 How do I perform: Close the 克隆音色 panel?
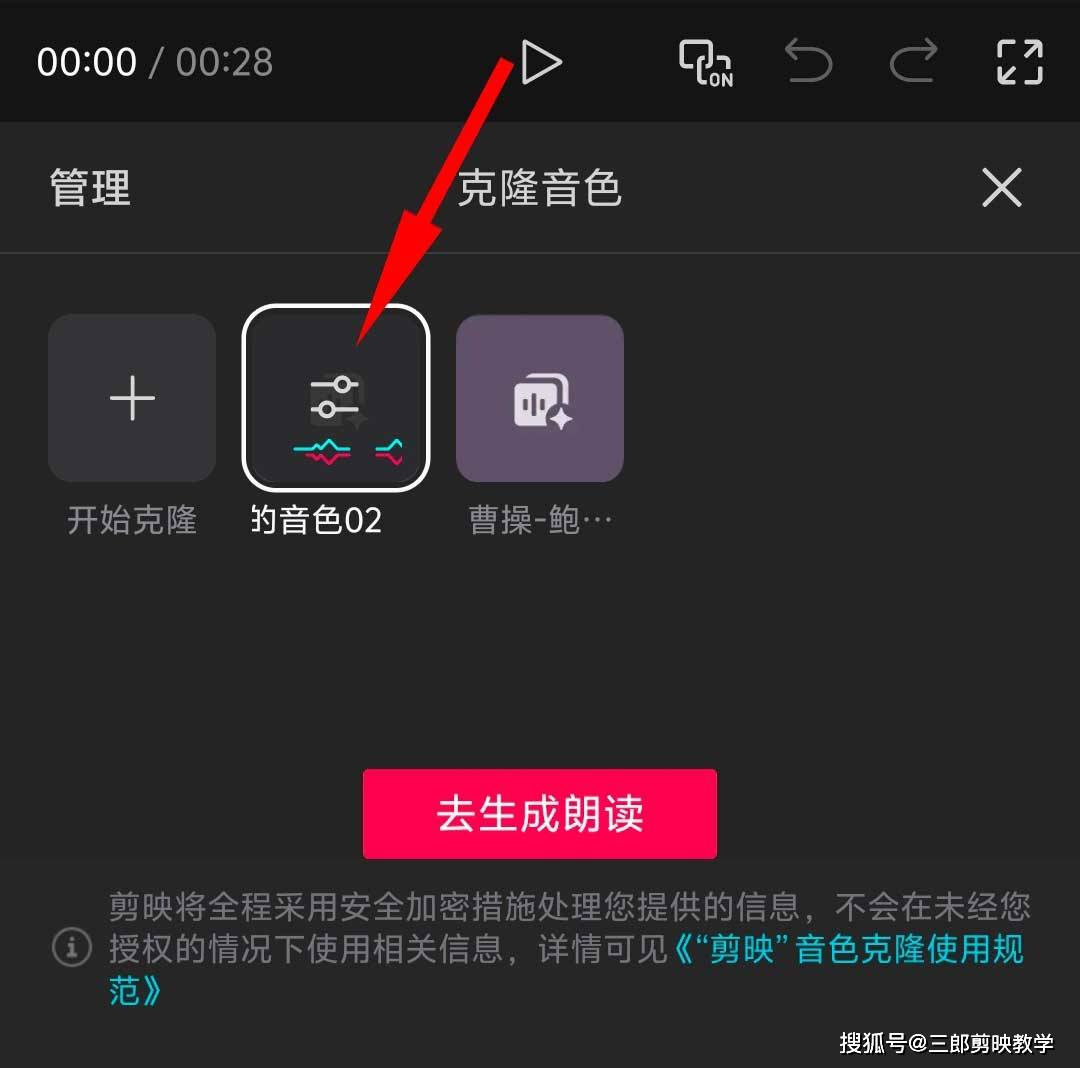tap(1001, 187)
